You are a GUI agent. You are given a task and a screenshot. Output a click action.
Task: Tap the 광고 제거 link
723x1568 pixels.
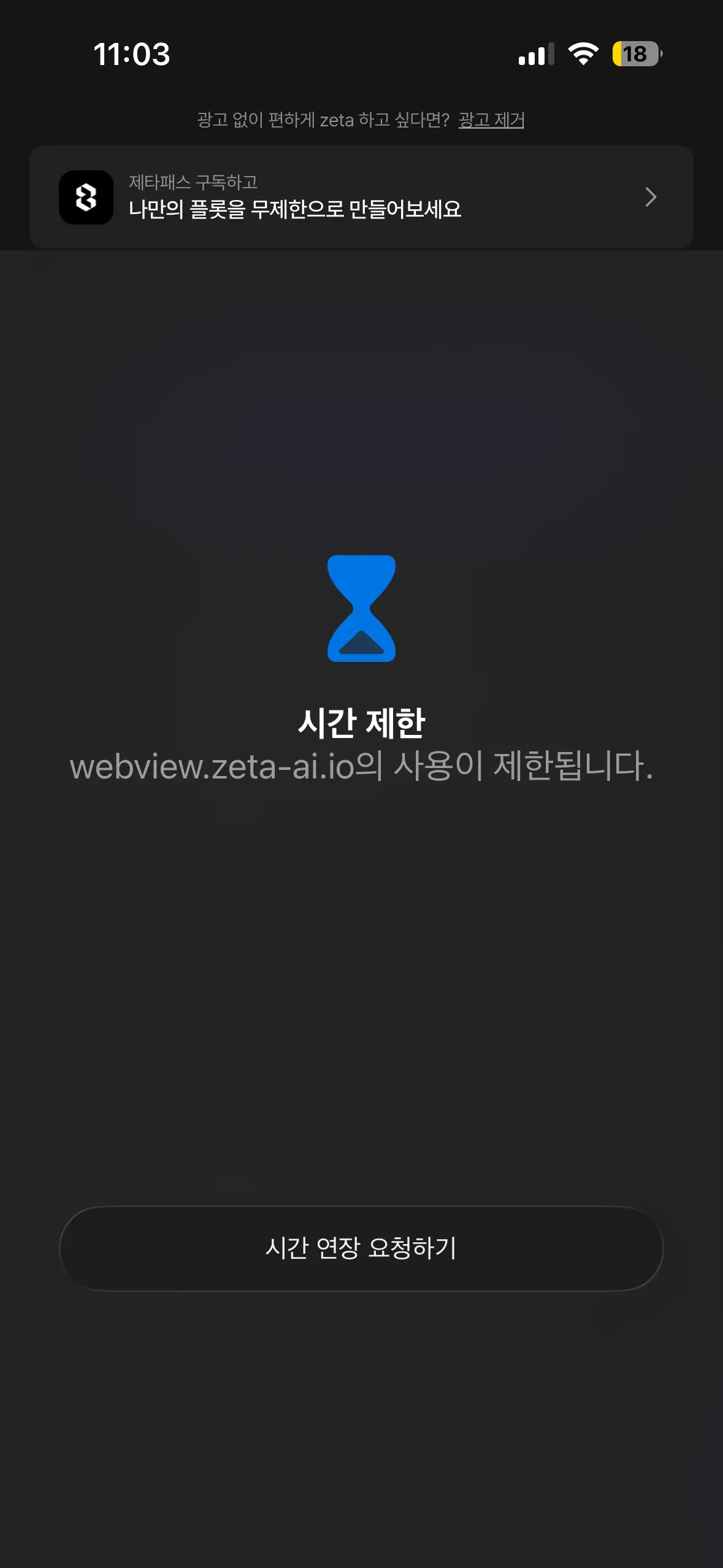point(491,120)
